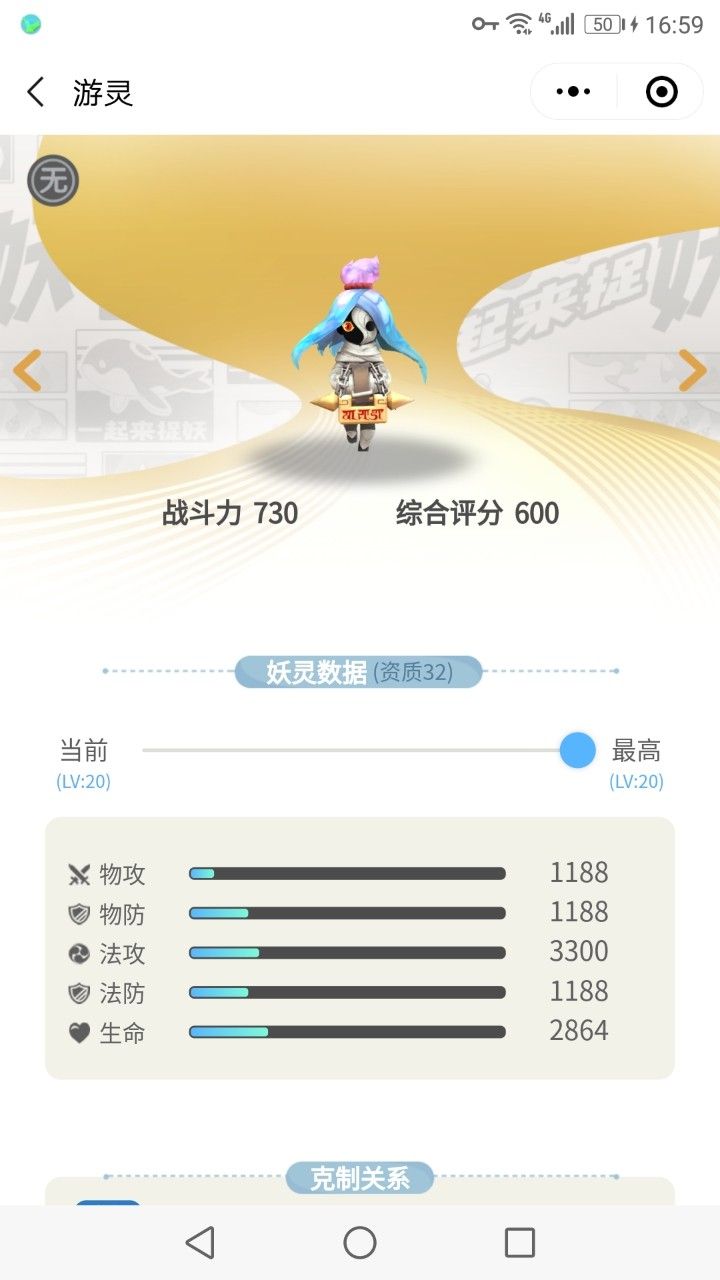Open the system recent apps view

(520, 1242)
